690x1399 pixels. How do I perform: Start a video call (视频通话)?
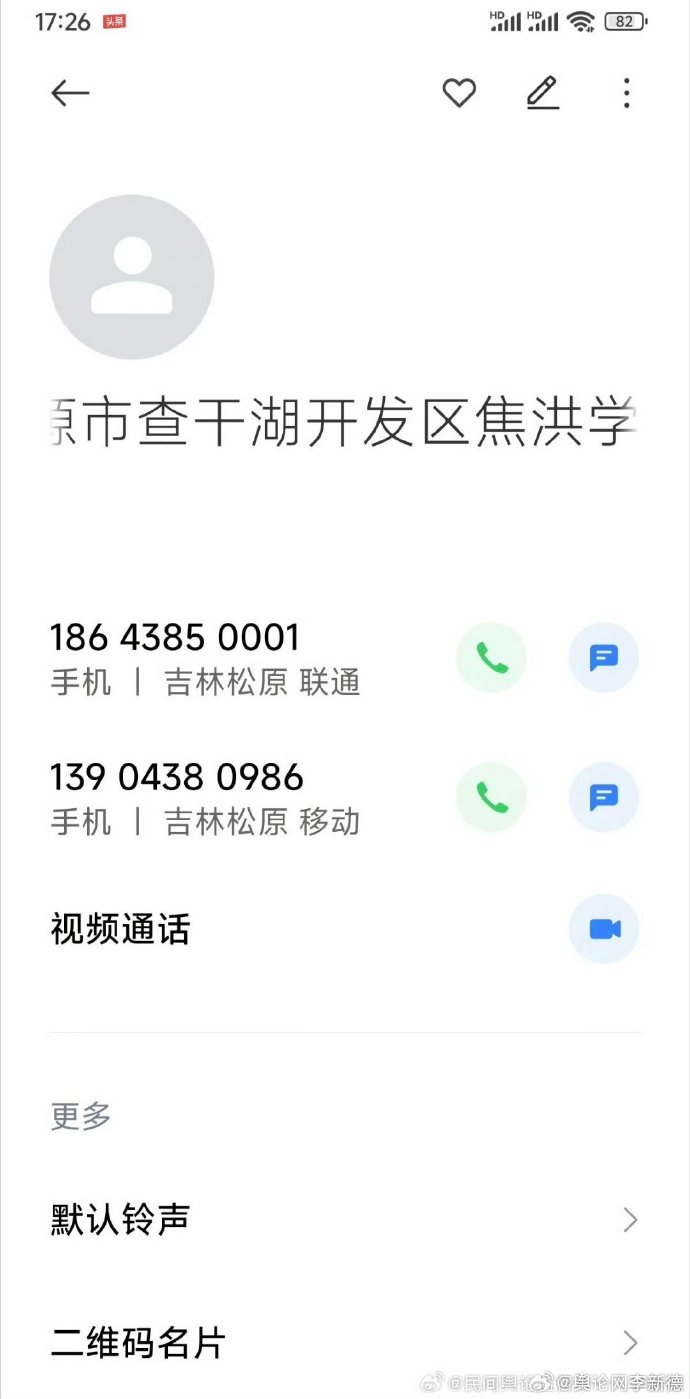coord(603,929)
